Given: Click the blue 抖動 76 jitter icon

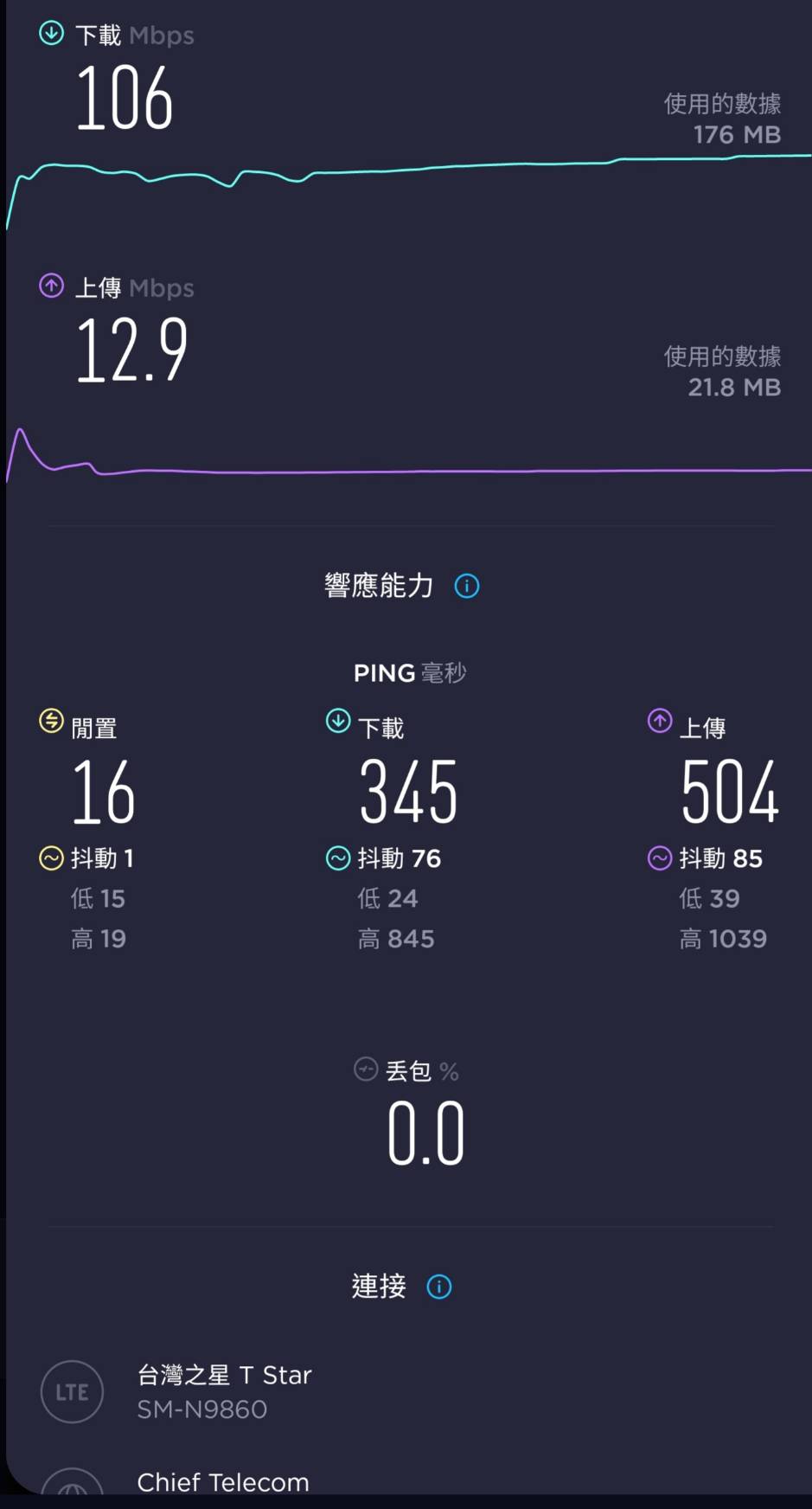Looking at the screenshot, I should pos(337,857).
